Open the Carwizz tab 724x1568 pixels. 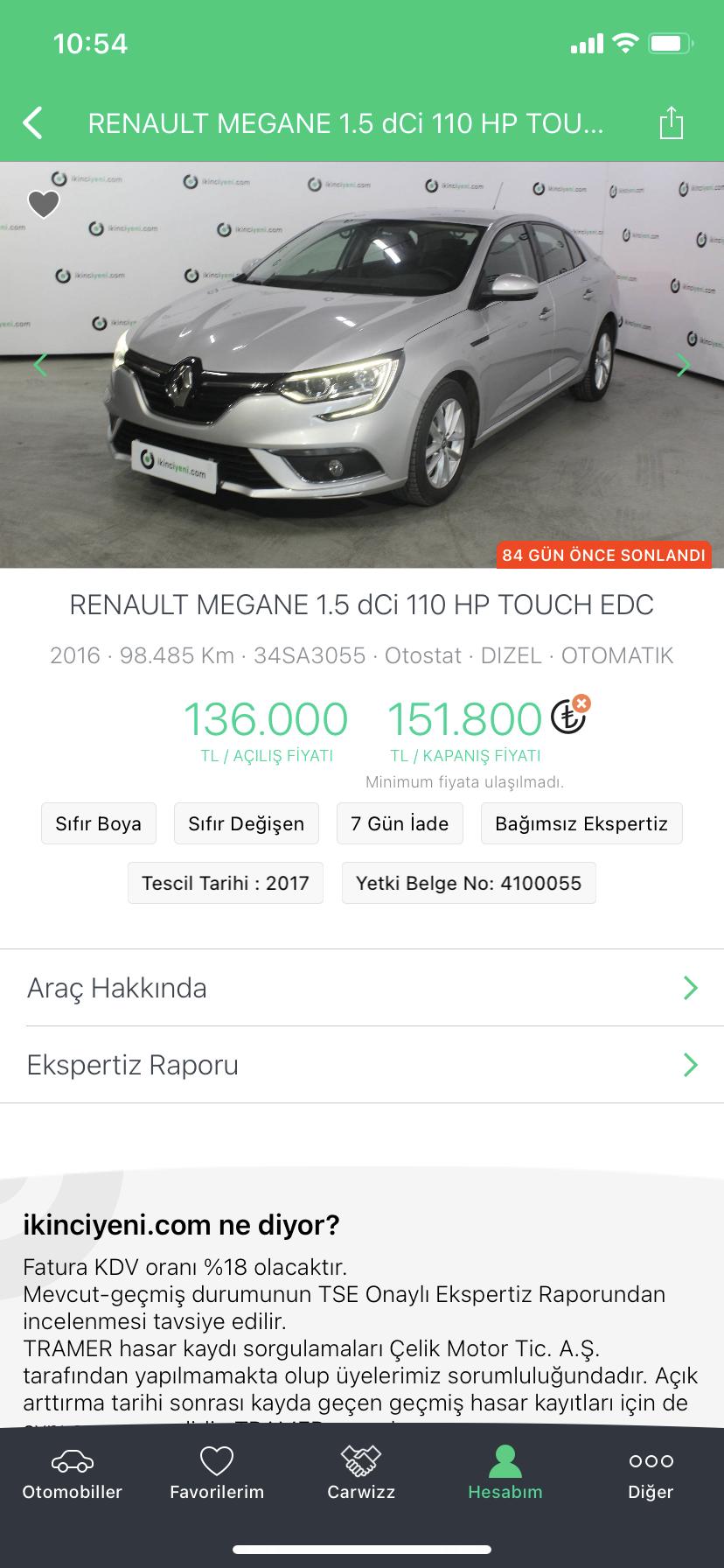361,1474
